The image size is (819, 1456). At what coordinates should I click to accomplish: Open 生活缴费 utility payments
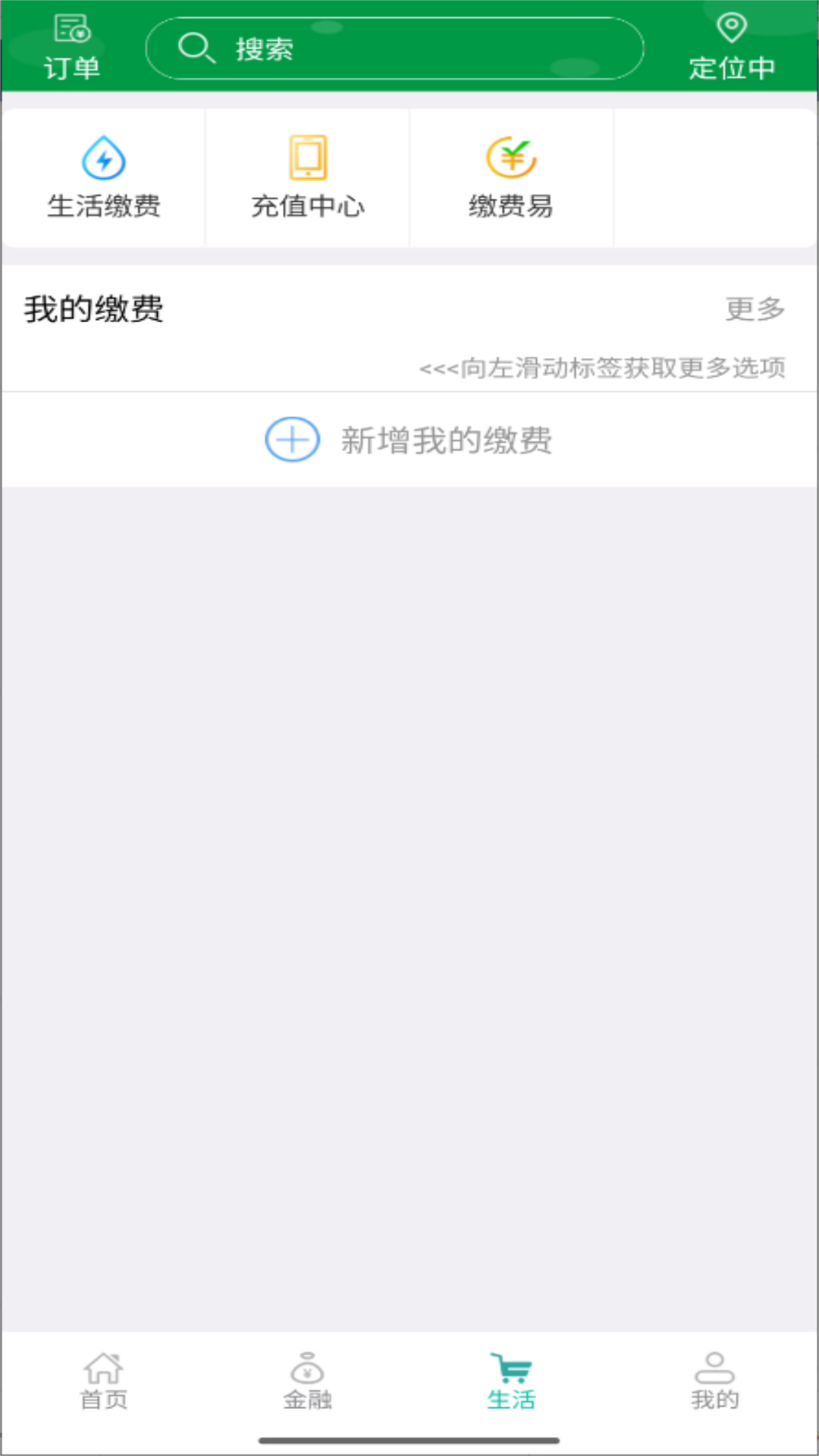104,178
